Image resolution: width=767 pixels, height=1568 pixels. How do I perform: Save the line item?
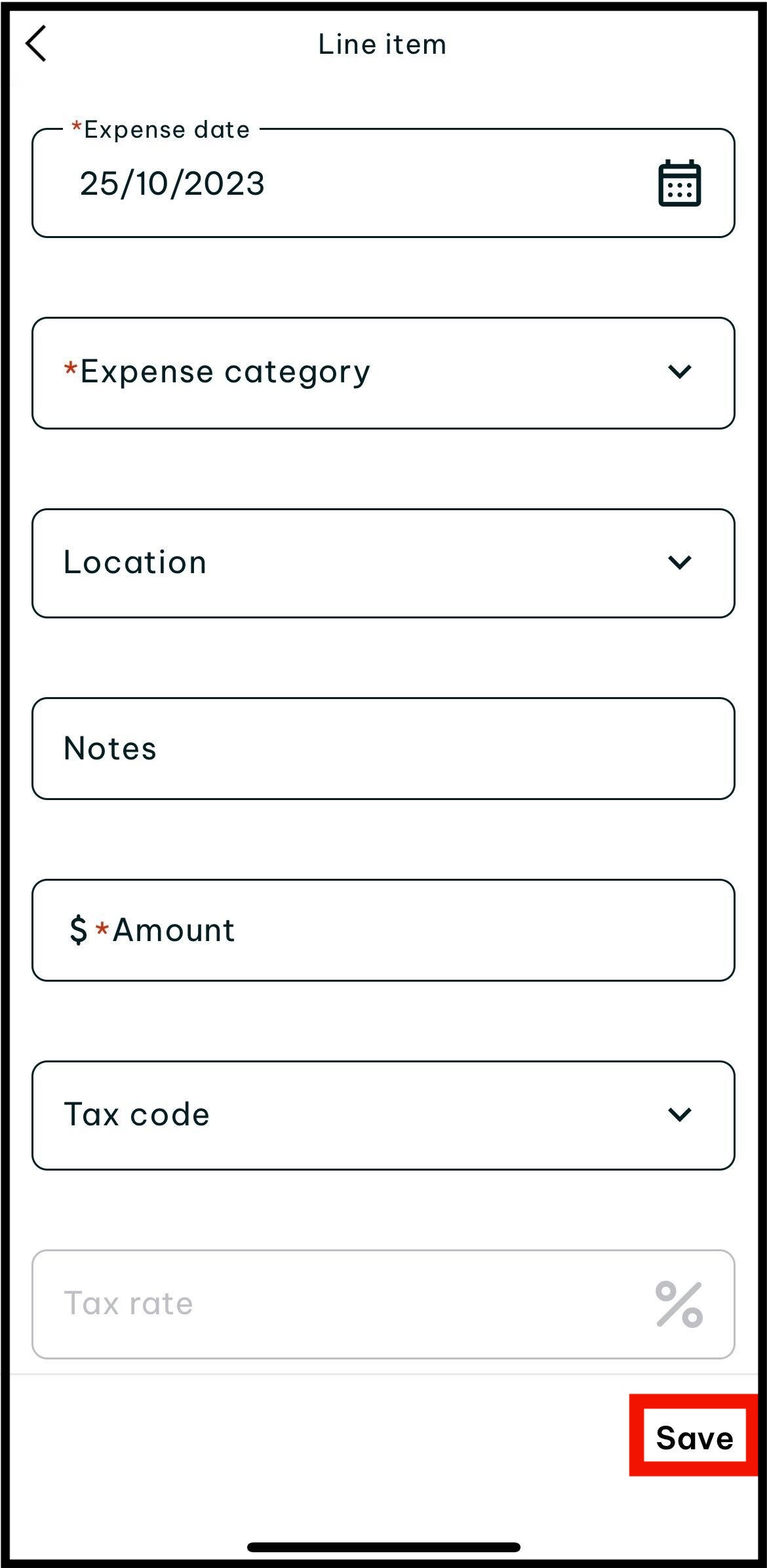click(694, 1437)
